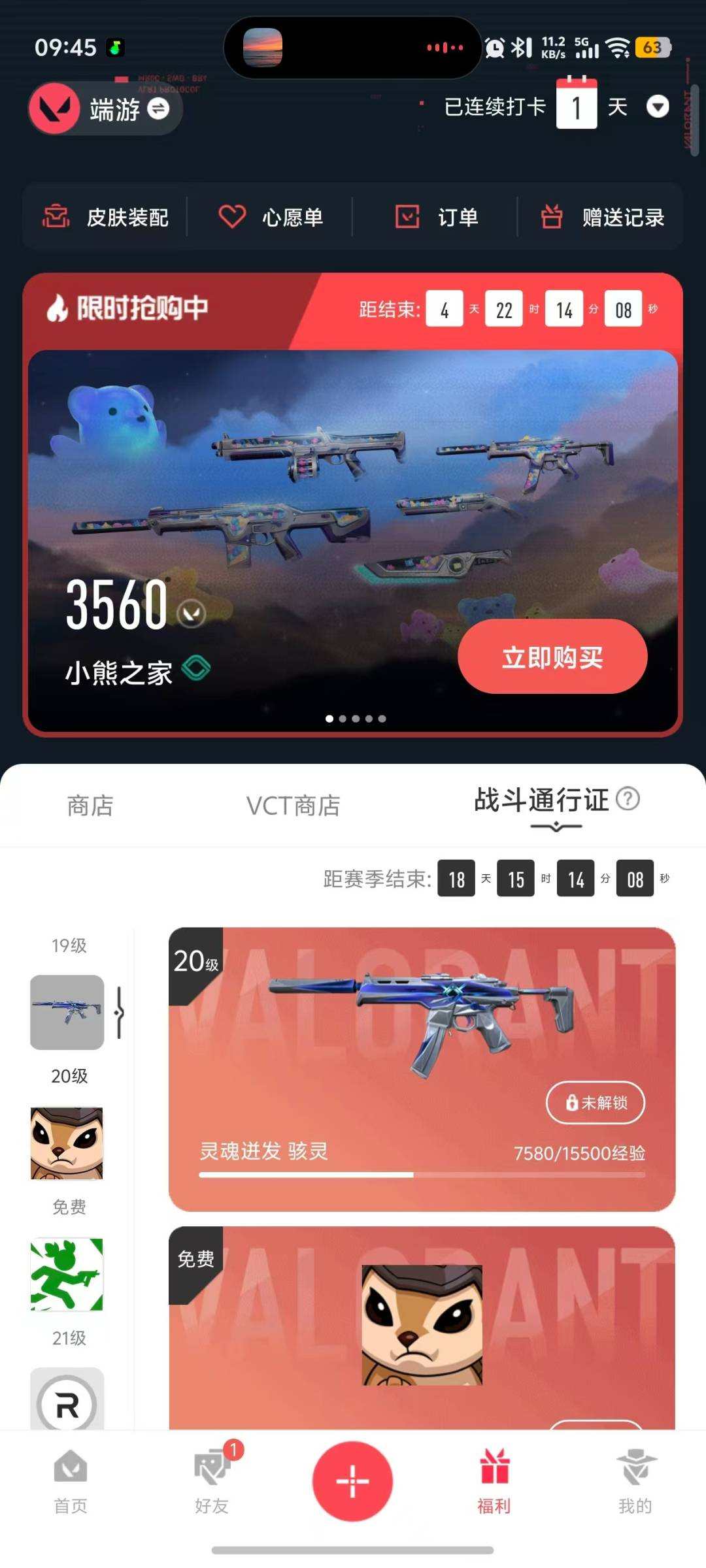
Task: Tap the 未解锁 lock toggle on level 20
Action: point(596,1102)
